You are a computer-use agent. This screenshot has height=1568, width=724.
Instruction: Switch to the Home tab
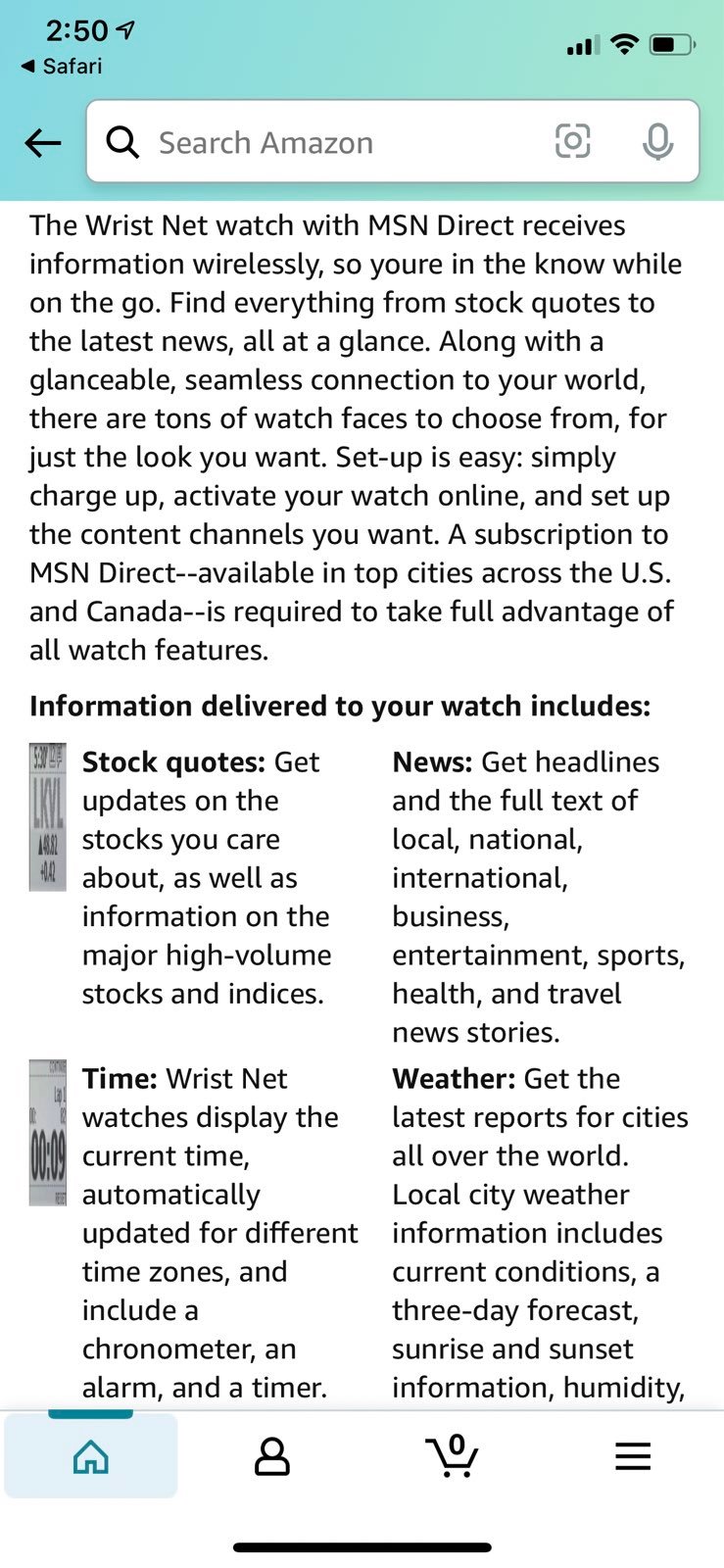pyautogui.click(x=91, y=1456)
